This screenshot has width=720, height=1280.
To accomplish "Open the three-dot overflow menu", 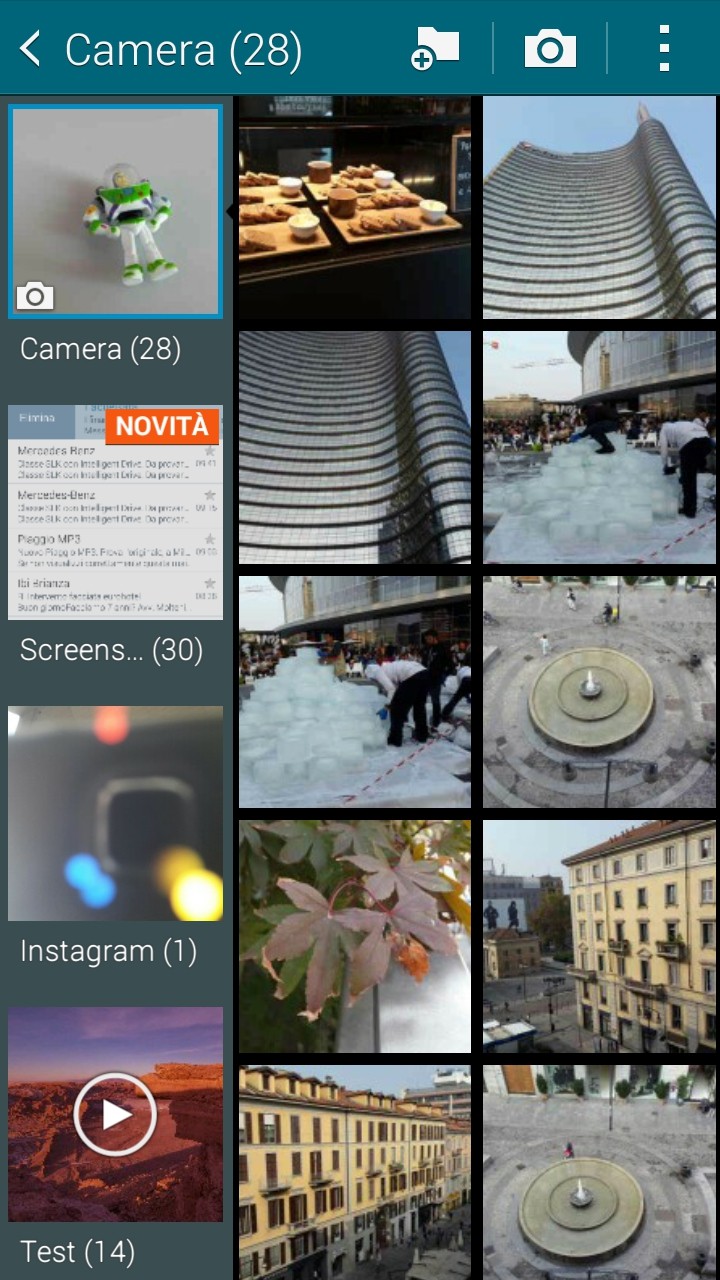I will [x=664, y=48].
